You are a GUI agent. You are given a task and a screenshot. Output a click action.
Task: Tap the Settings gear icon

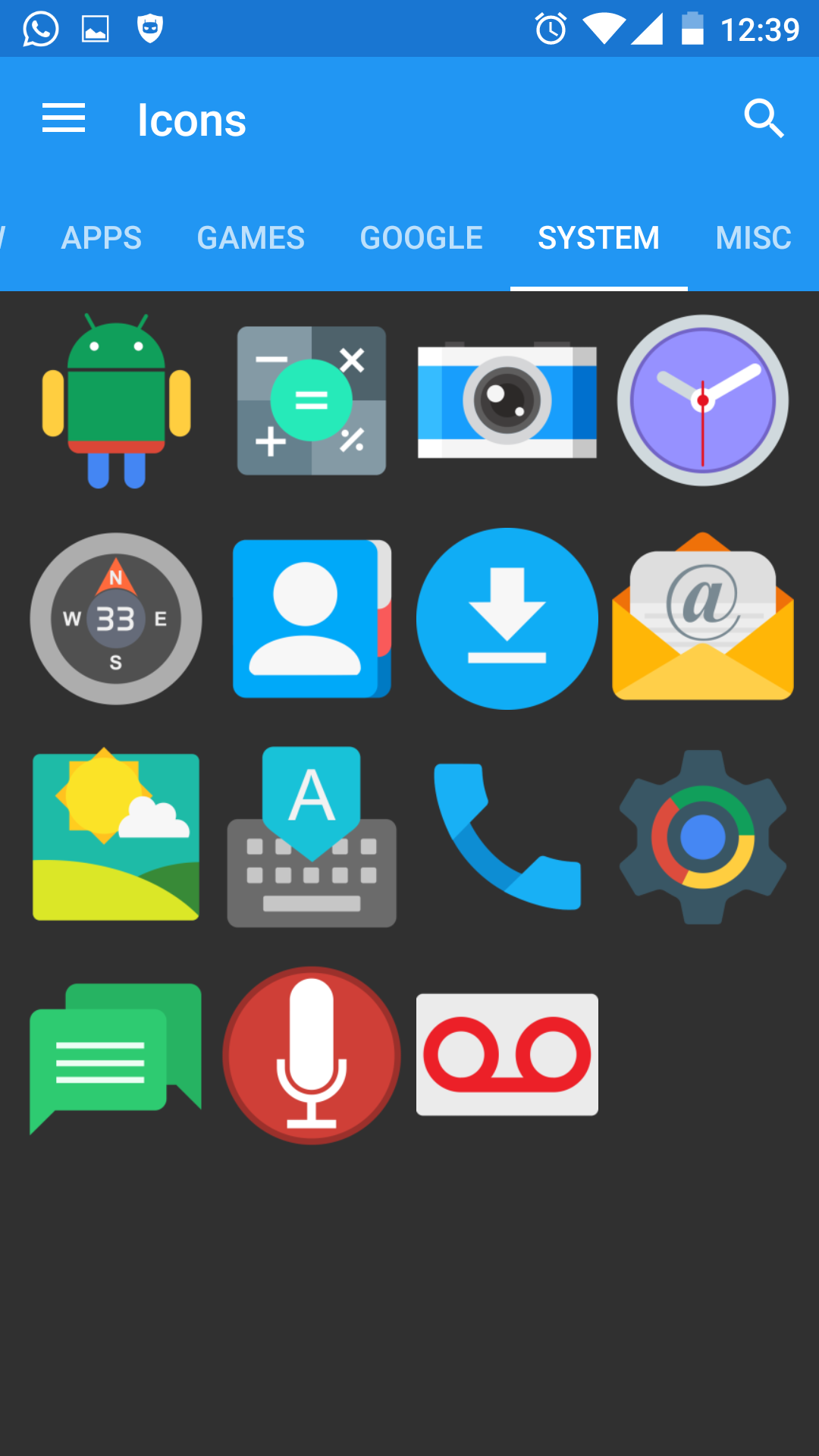[x=702, y=837]
